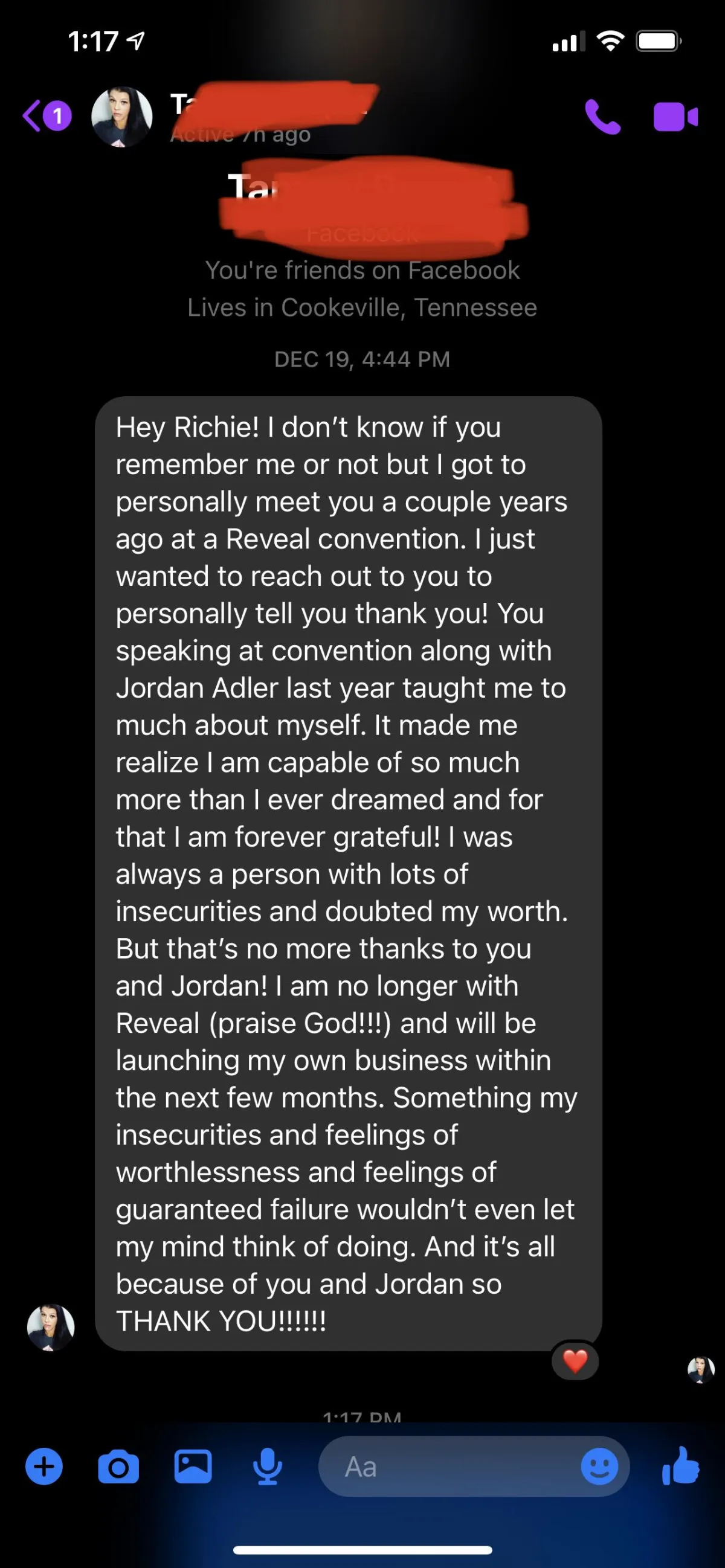Screen dimensions: 725x1568
Task: Tap the sender's avatar beside the message
Action: pos(51,1327)
